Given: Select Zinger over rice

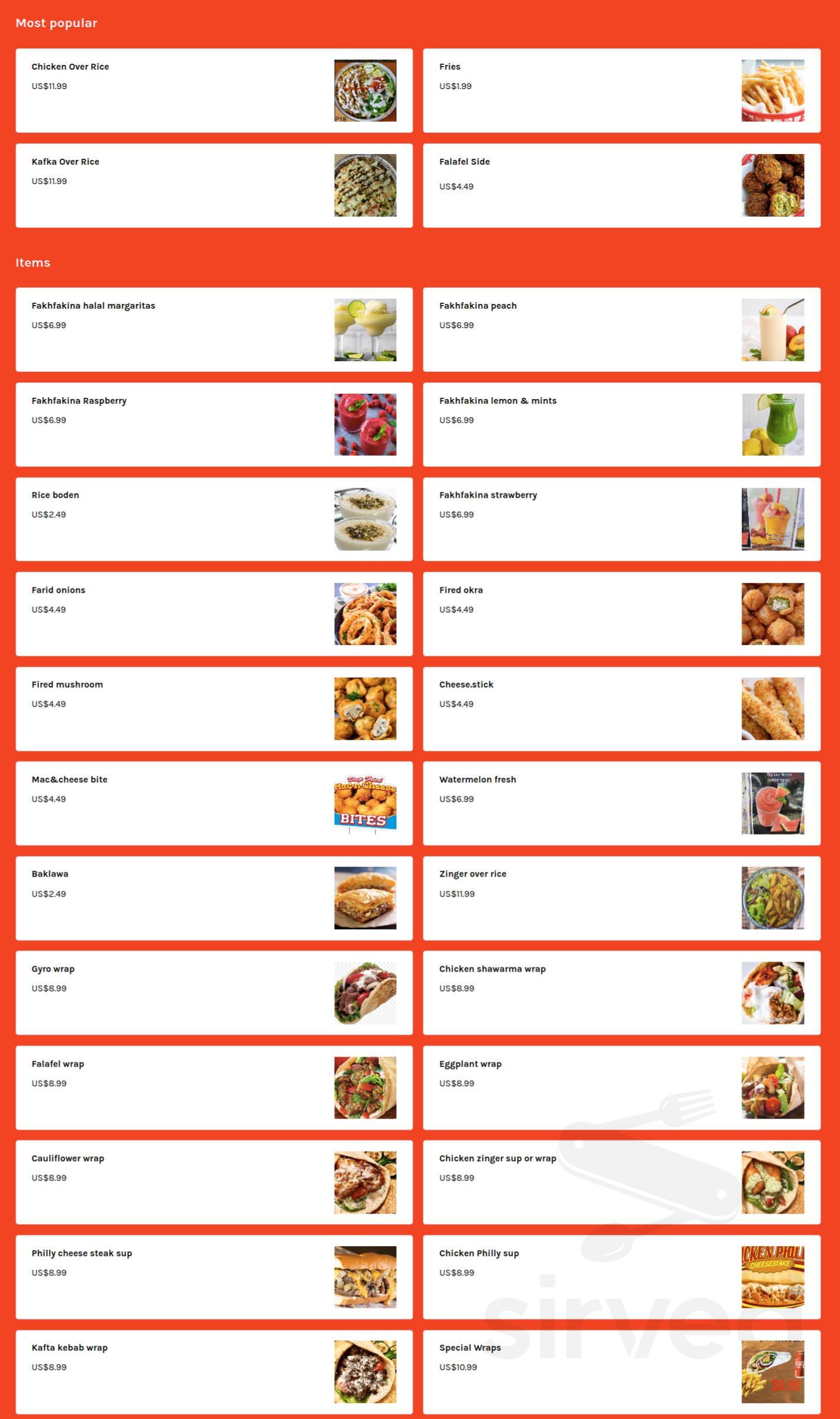Looking at the screenshot, I should click(622, 898).
